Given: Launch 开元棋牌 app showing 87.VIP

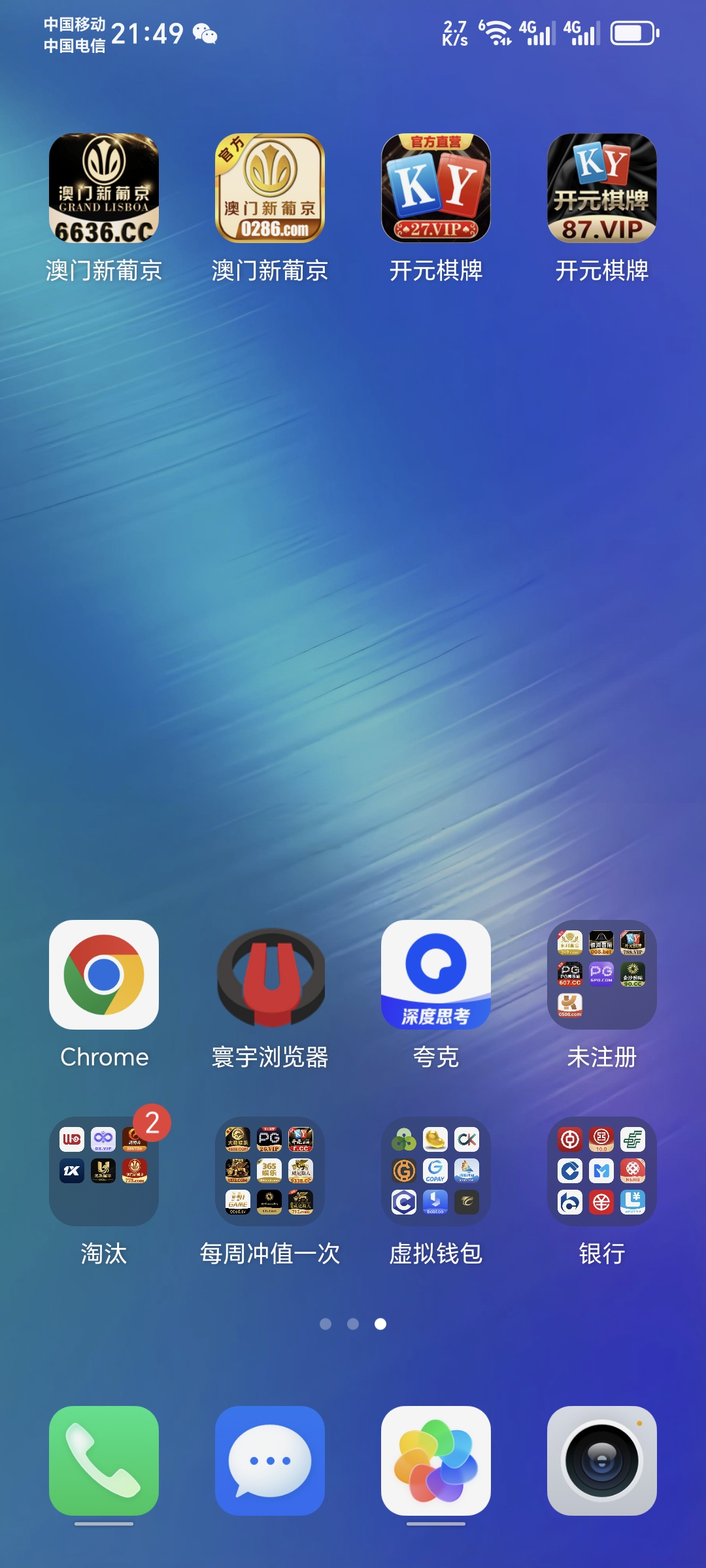Looking at the screenshot, I should click(602, 188).
